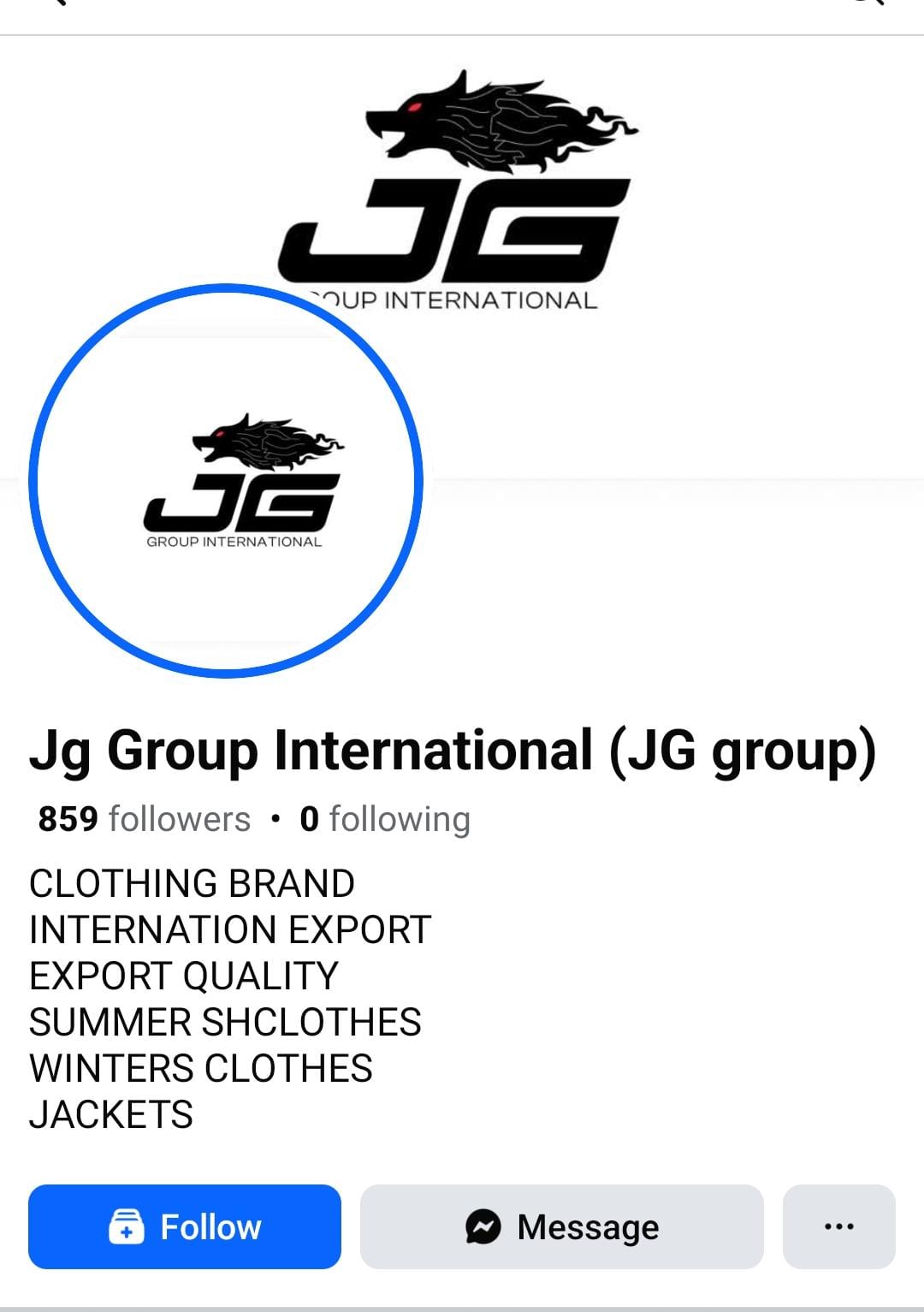924x1312 pixels.
Task: Tap the WINTERS CLOTHES bio text
Action: [199, 1066]
